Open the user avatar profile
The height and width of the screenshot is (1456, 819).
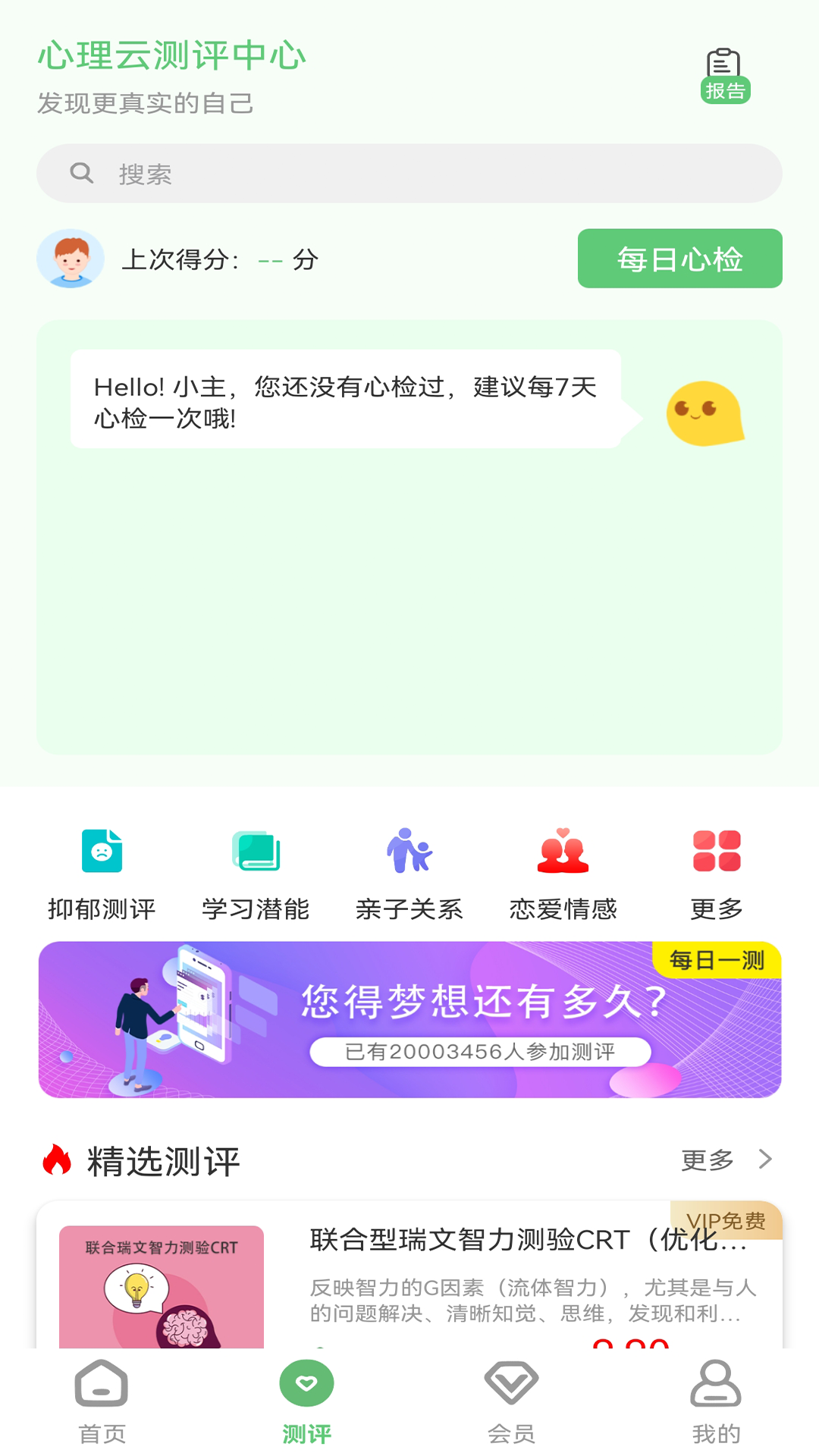(71, 259)
